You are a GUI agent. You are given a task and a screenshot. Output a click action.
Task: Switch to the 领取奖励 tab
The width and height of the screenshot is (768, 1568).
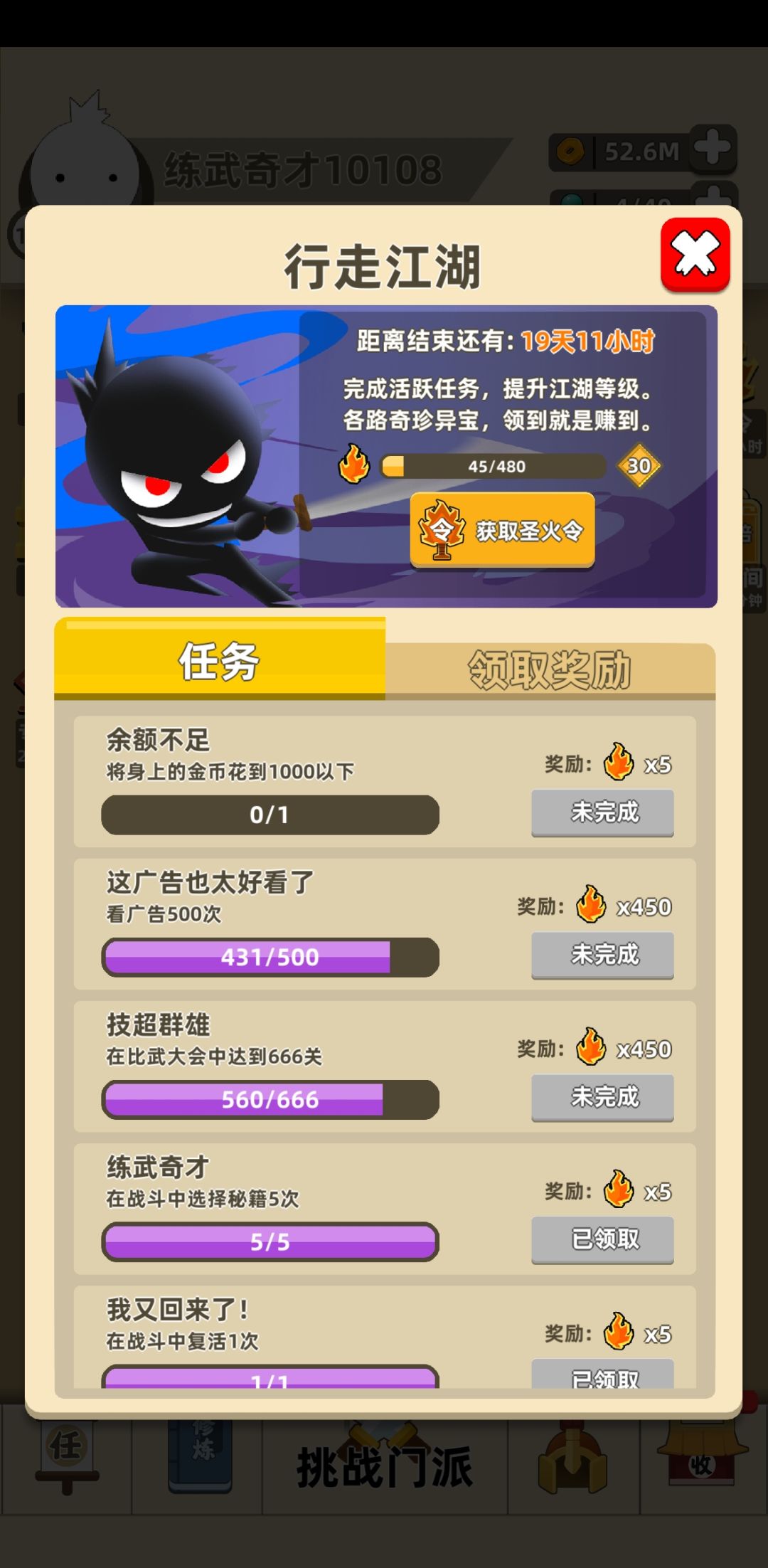[550, 669]
